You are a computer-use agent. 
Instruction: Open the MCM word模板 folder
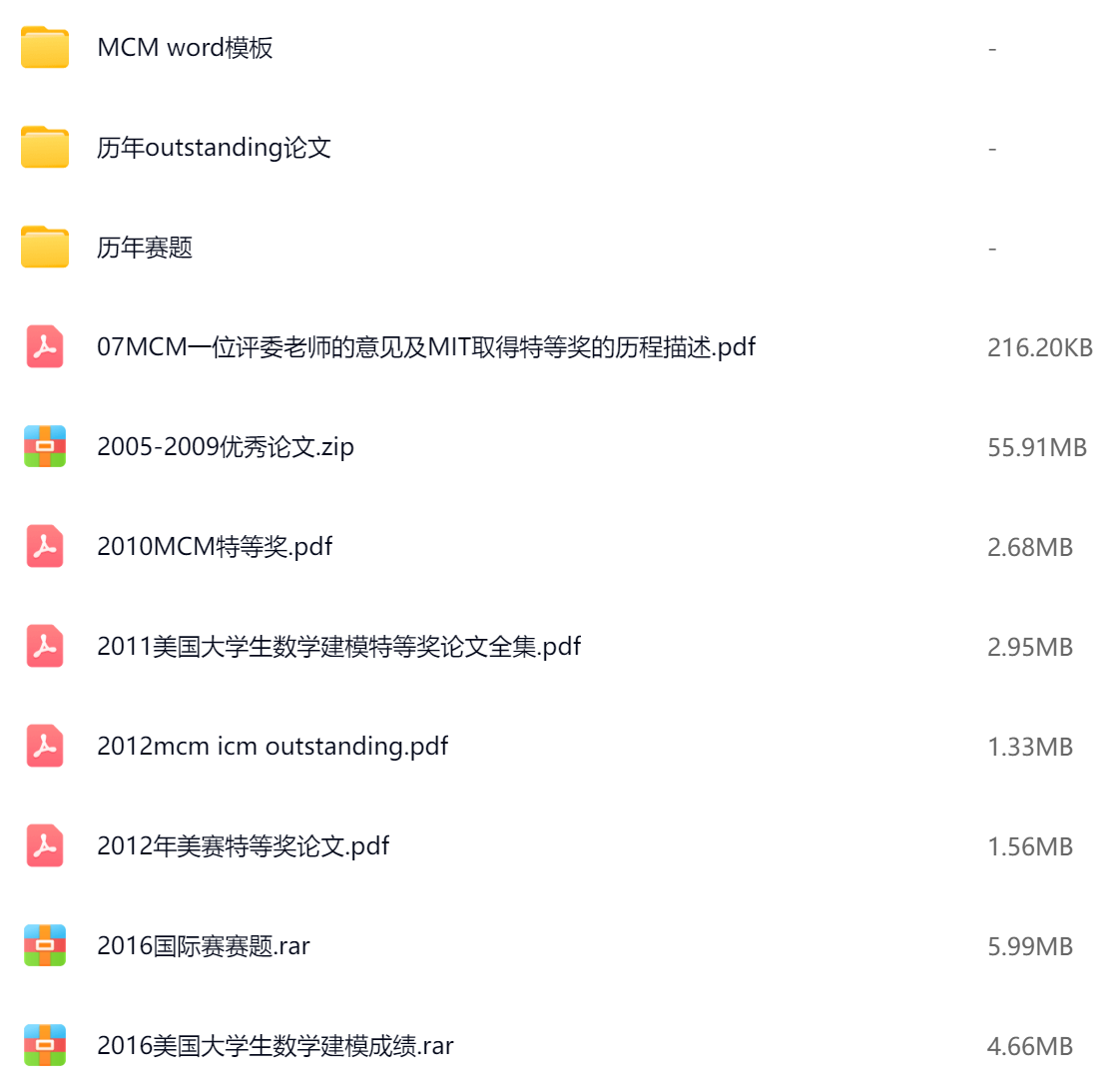click(185, 48)
